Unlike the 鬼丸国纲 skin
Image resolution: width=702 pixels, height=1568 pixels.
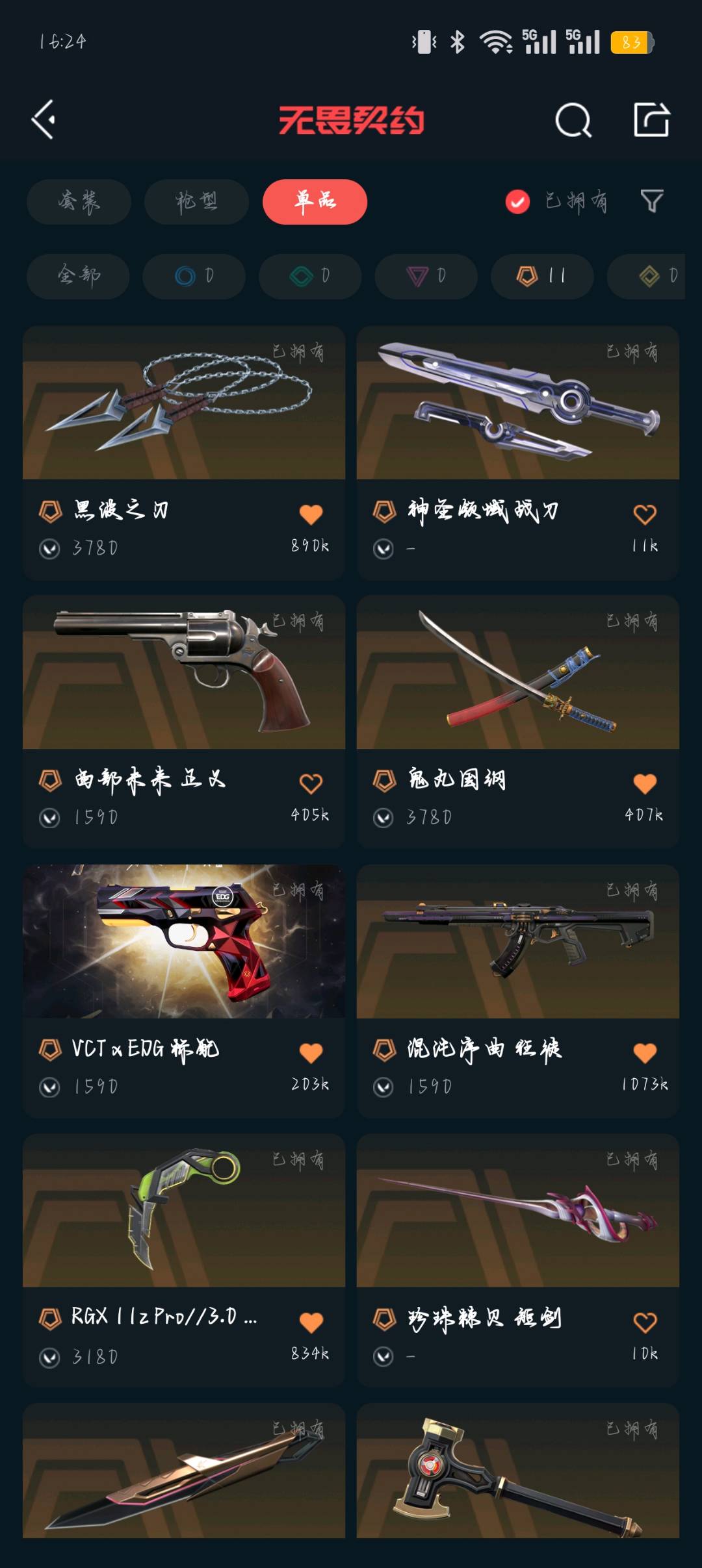point(645,783)
